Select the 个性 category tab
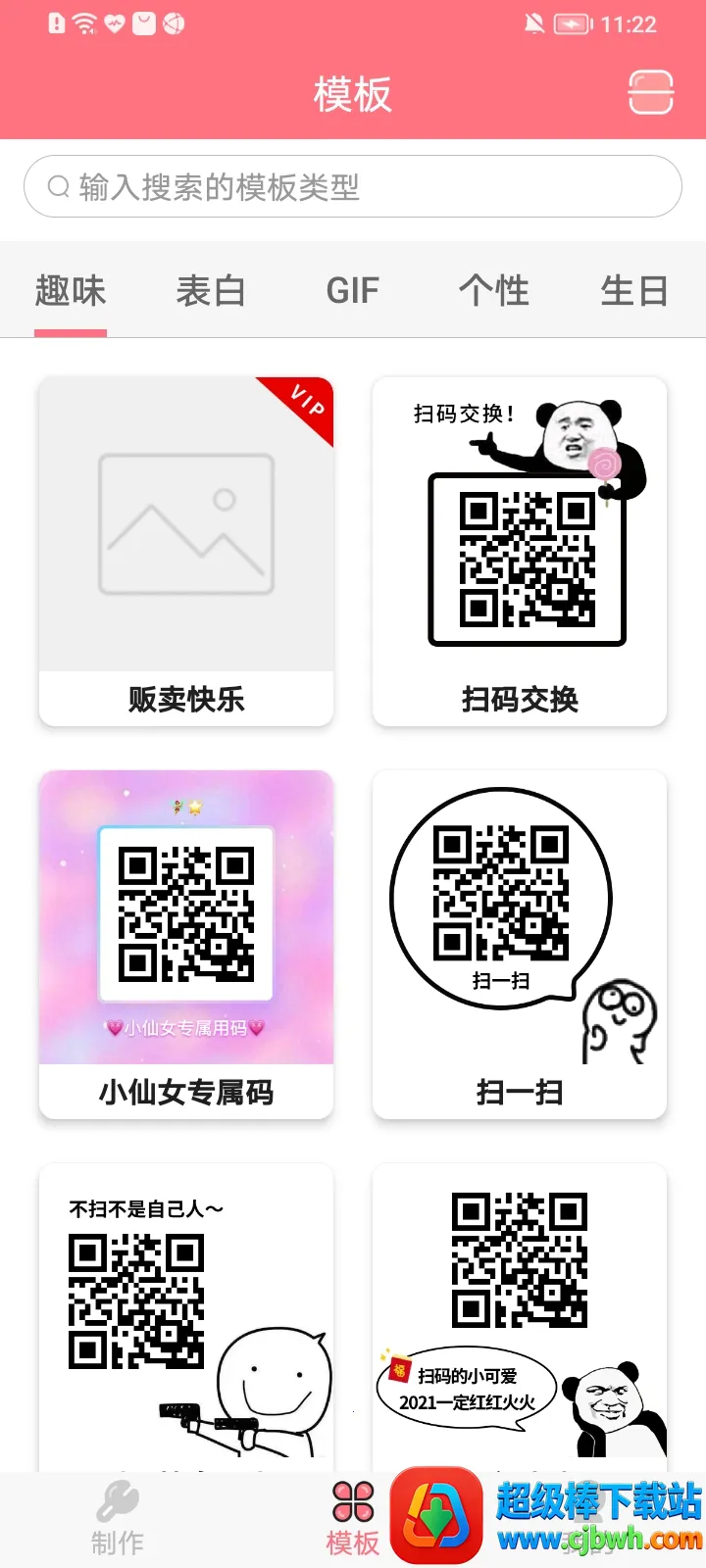 click(x=493, y=291)
